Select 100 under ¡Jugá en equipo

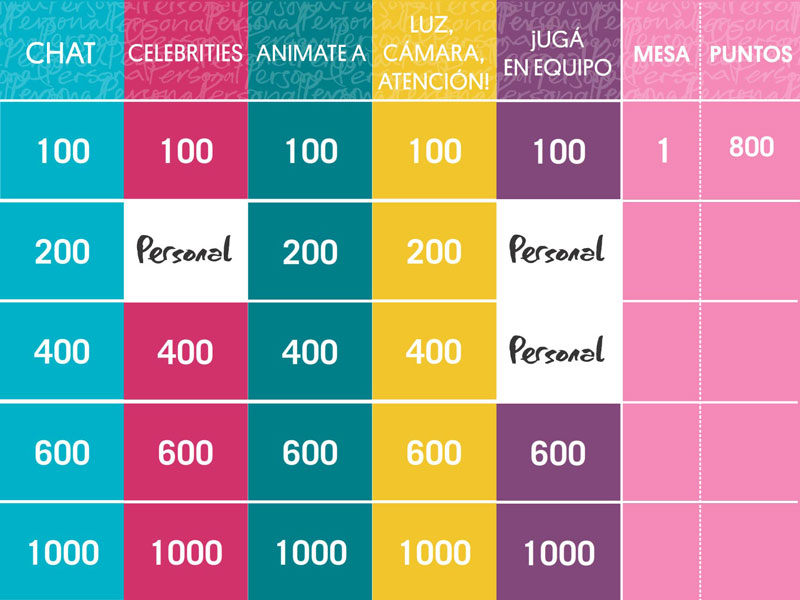pyautogui.click(x=558, y=151)
